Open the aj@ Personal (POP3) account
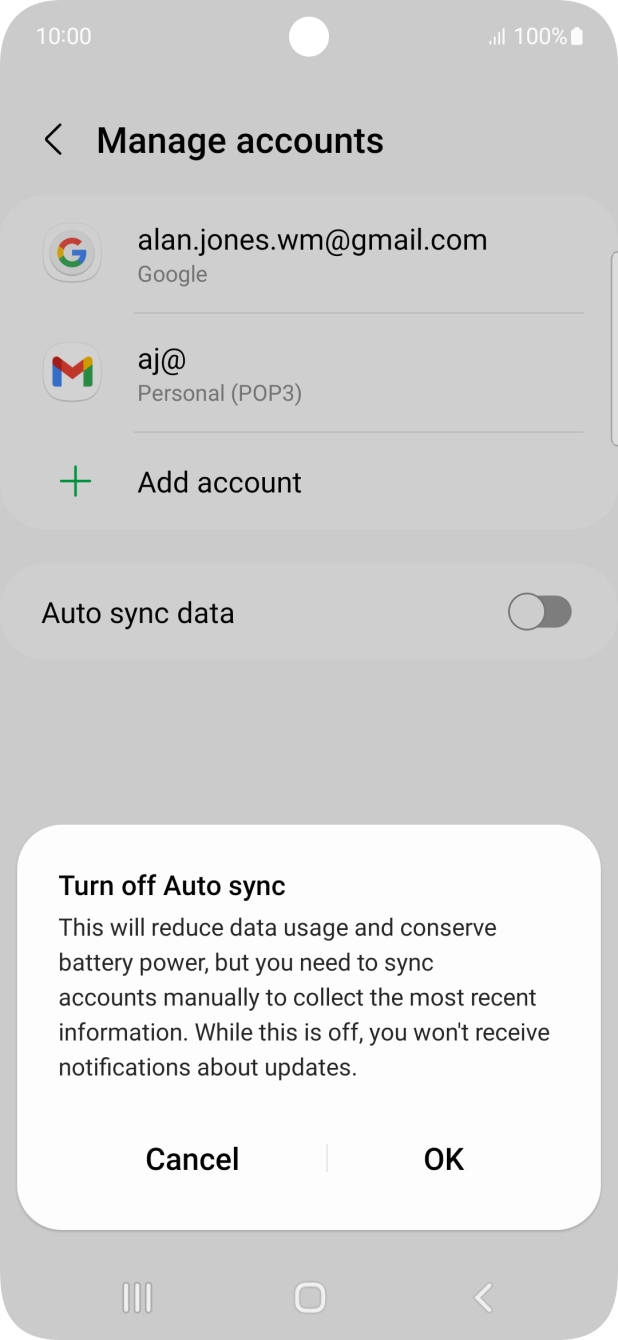618x1340 pixels. click(x=310, y=373)
